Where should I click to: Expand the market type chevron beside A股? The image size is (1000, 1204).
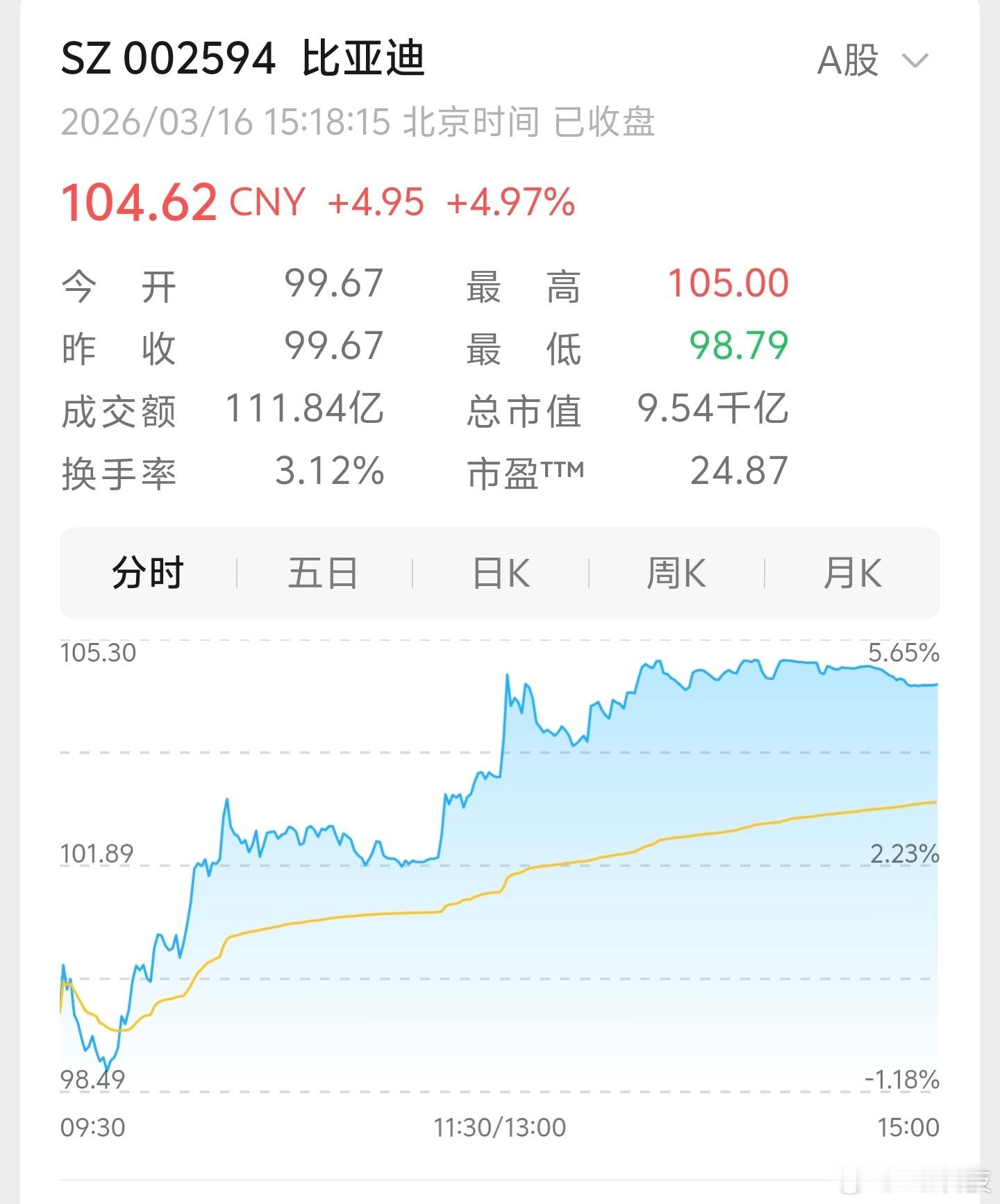(915, 62)
